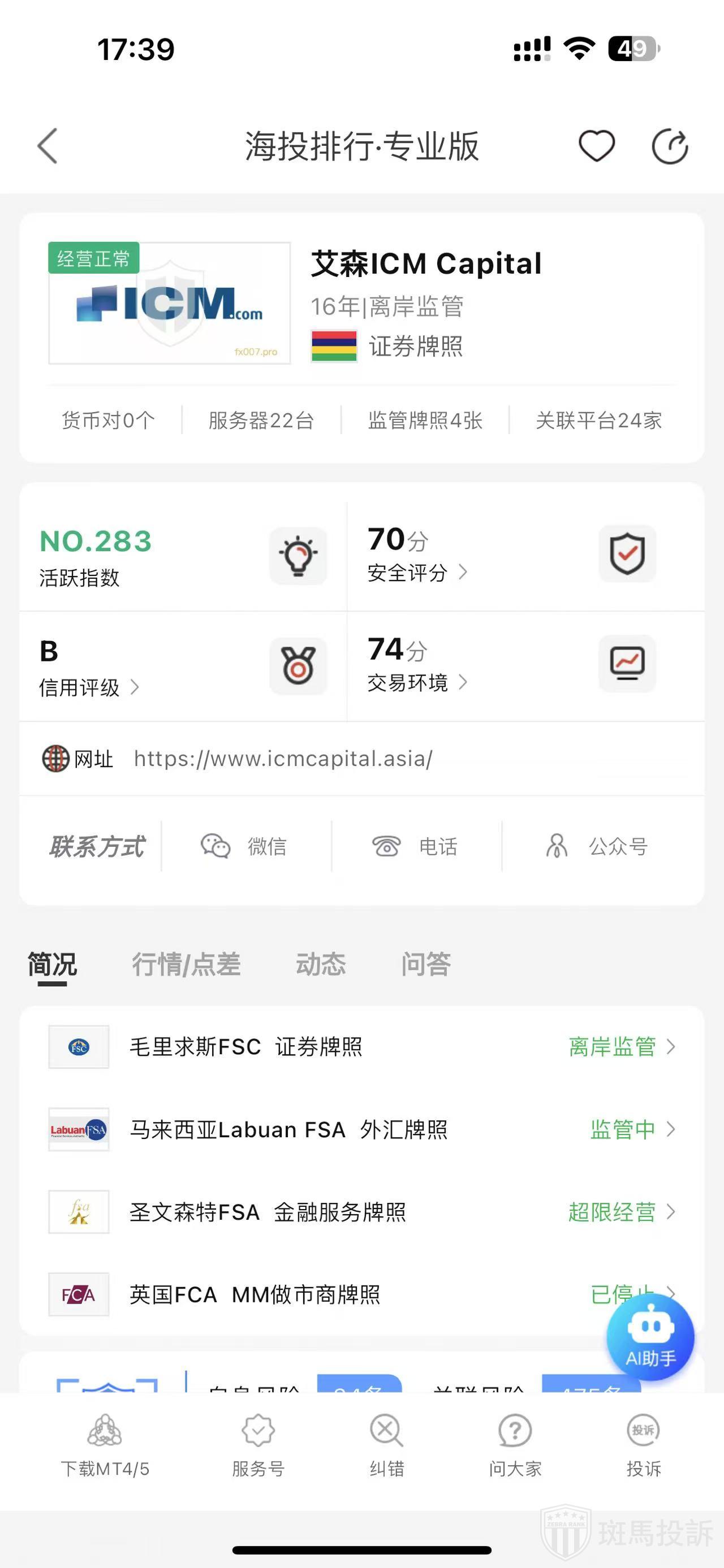Show the 电话 phone contact

coord(415,846)
